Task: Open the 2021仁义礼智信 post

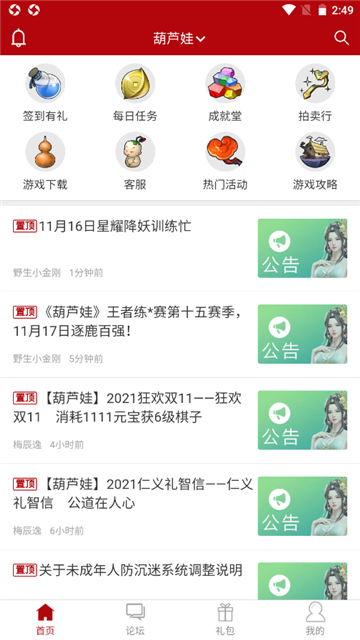Action: [180, 506]
